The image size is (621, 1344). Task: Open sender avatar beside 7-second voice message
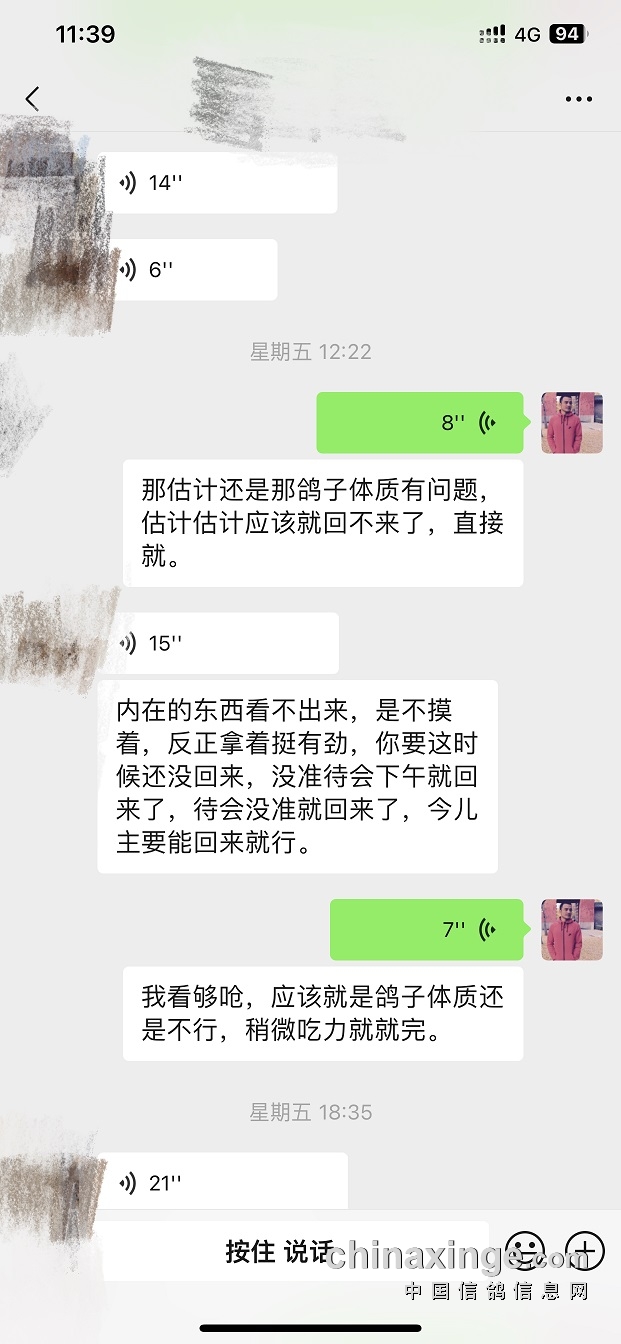tap(572, 930)
